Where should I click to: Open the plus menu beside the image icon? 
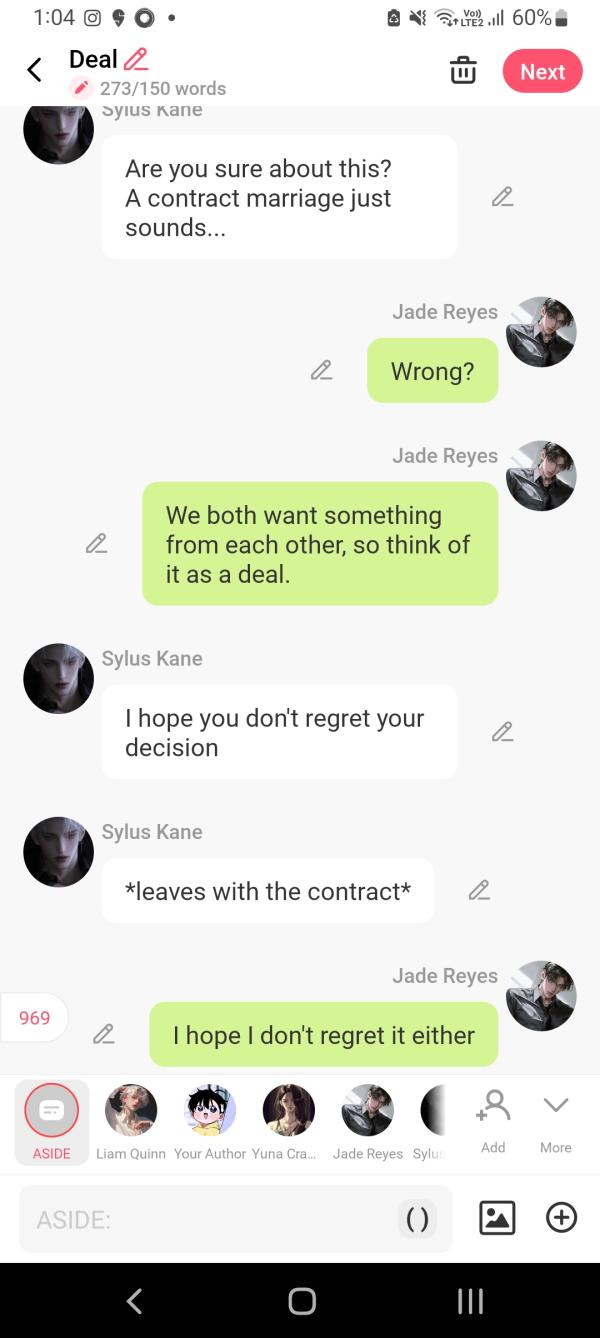(x=561, y=1218)
